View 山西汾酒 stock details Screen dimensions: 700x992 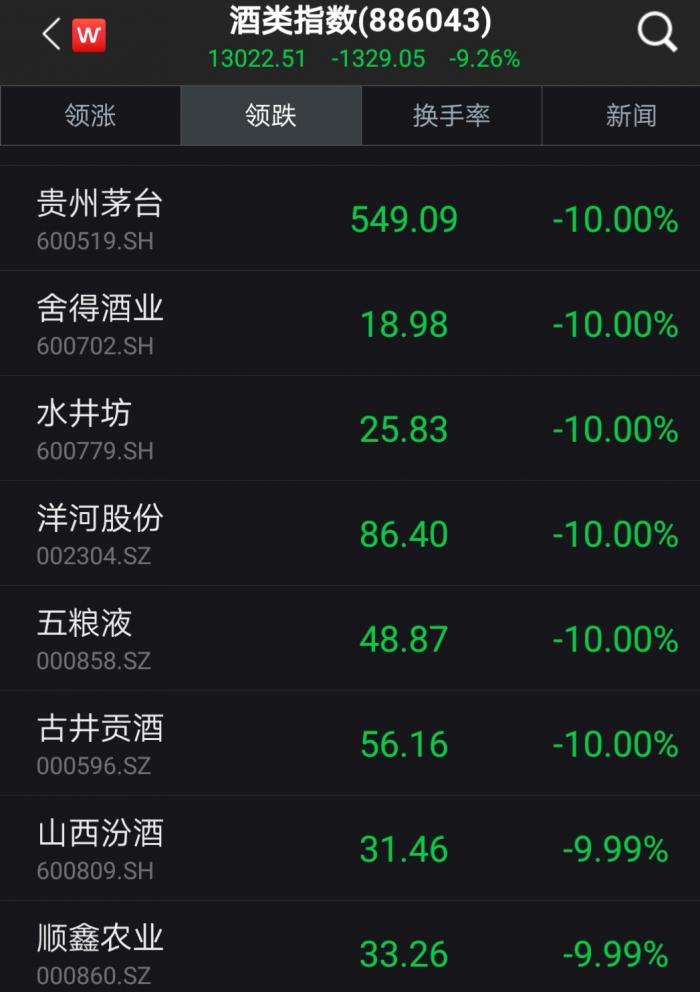click(x=350, y=849)
